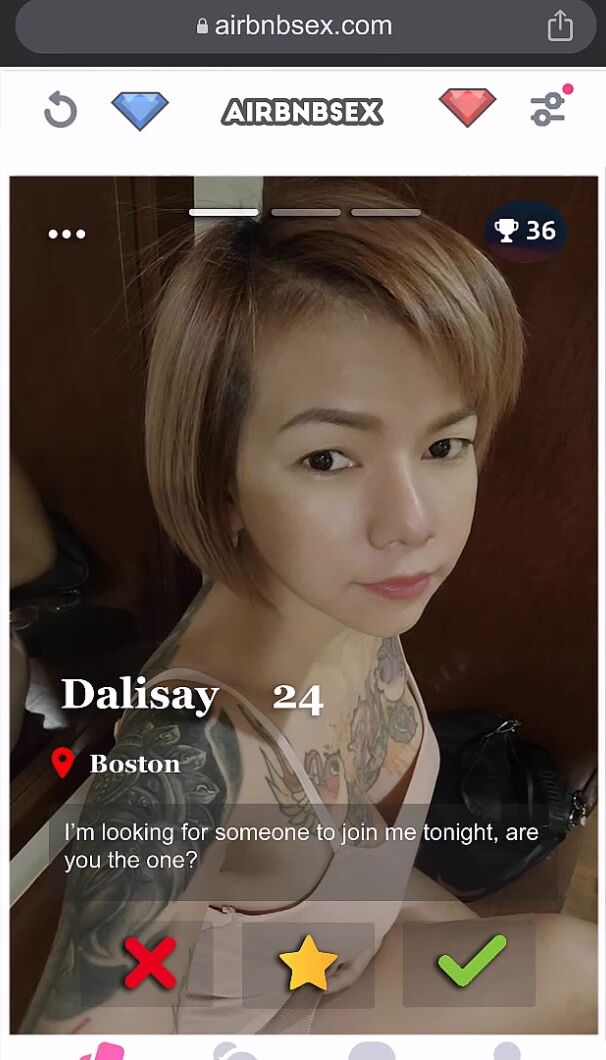
Task: Reject Dalisay with the red X
Action: (149, 964)
